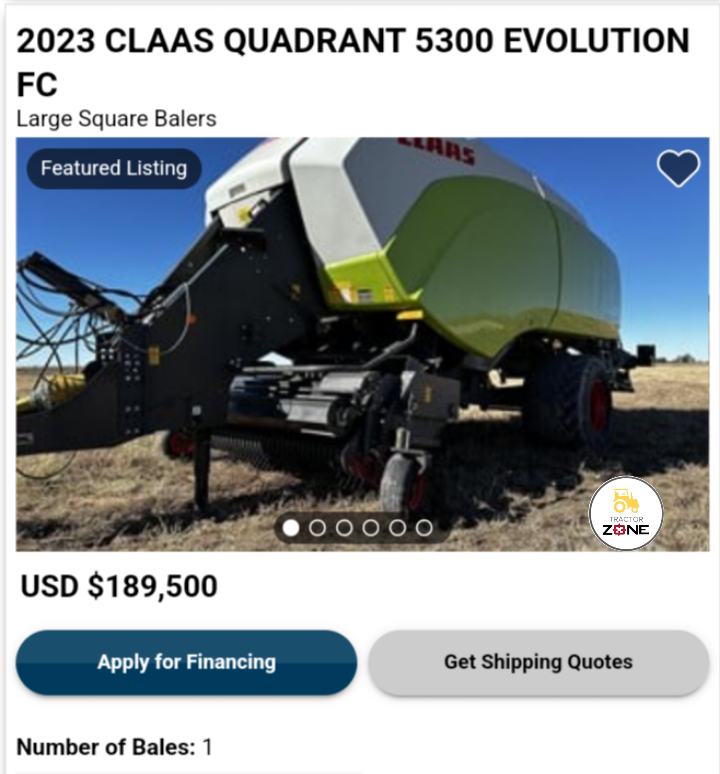Screen dimensions: 720x774
Task: Get Shipping Quotes for this baler
Action: (x=538, y=662)
